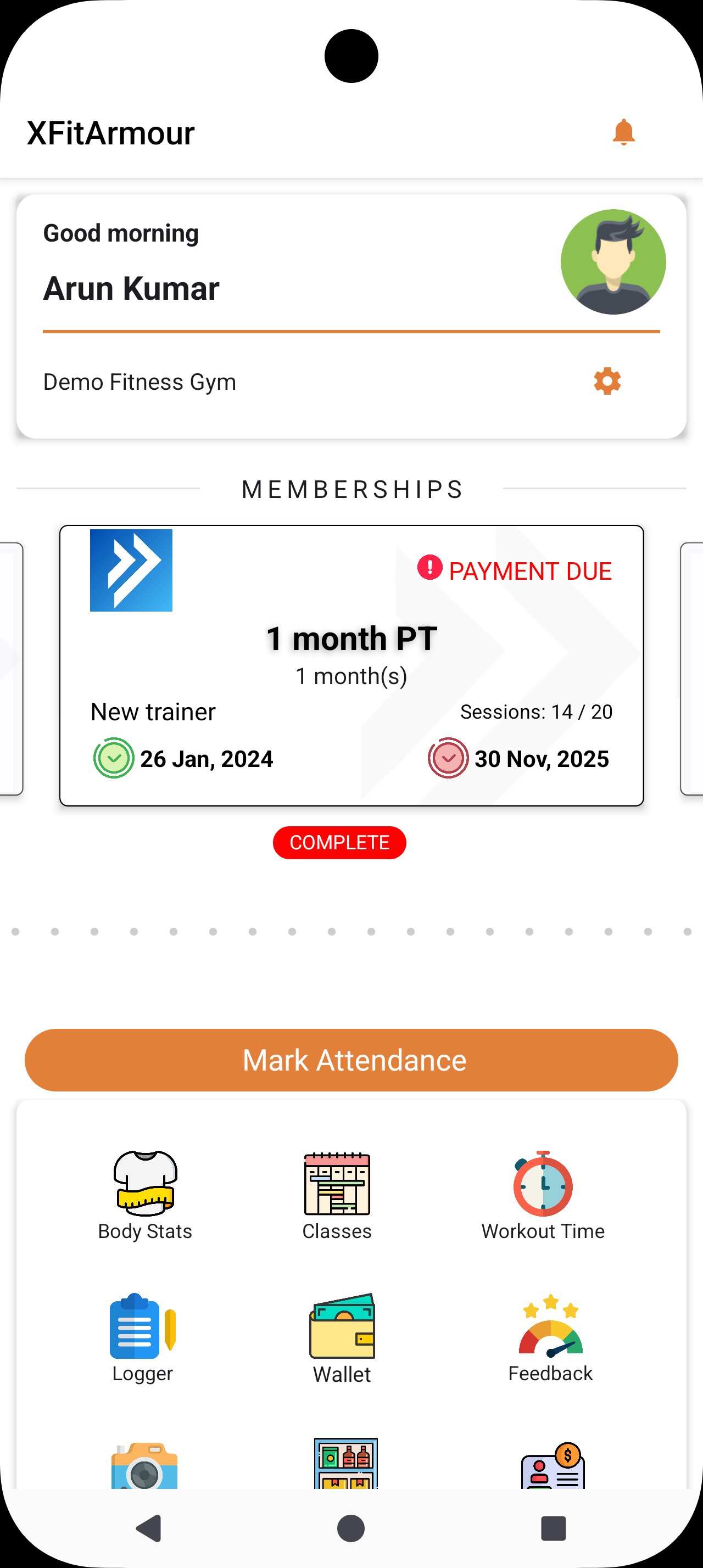
Task: Open the 1 month PT membership card
Action: (351, 665)
